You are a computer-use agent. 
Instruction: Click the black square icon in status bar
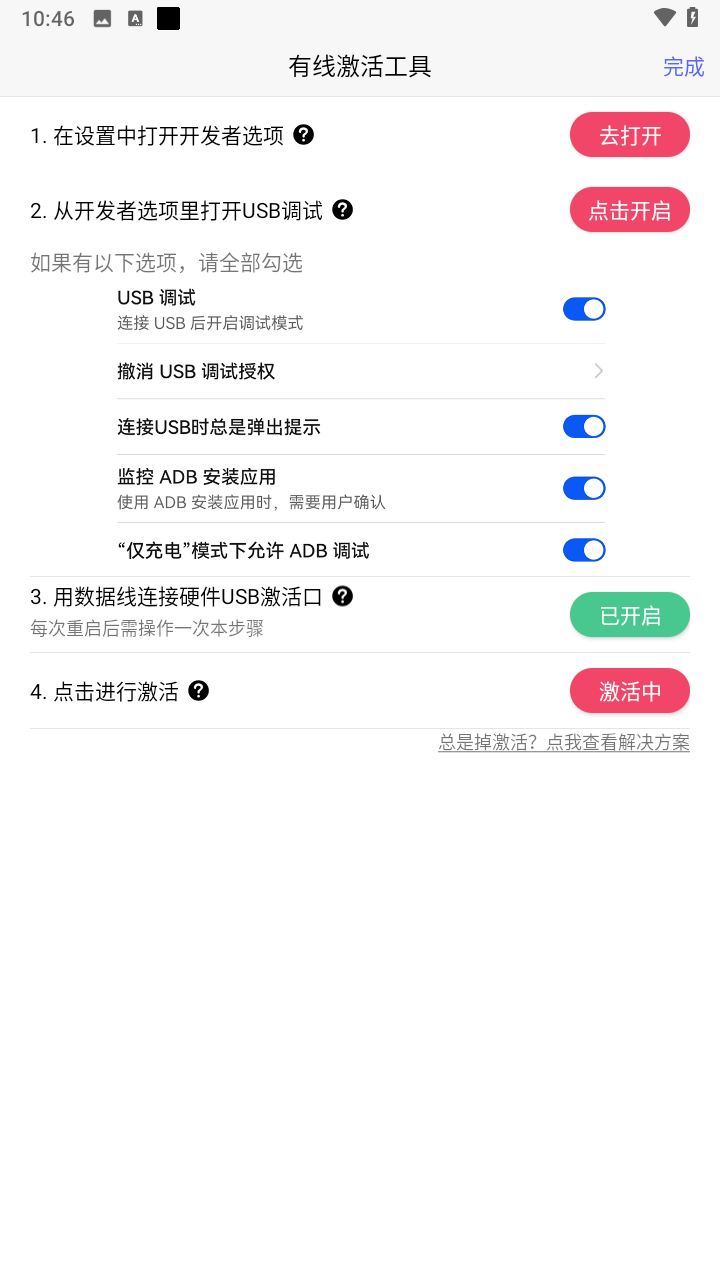[x=168, y=17]
